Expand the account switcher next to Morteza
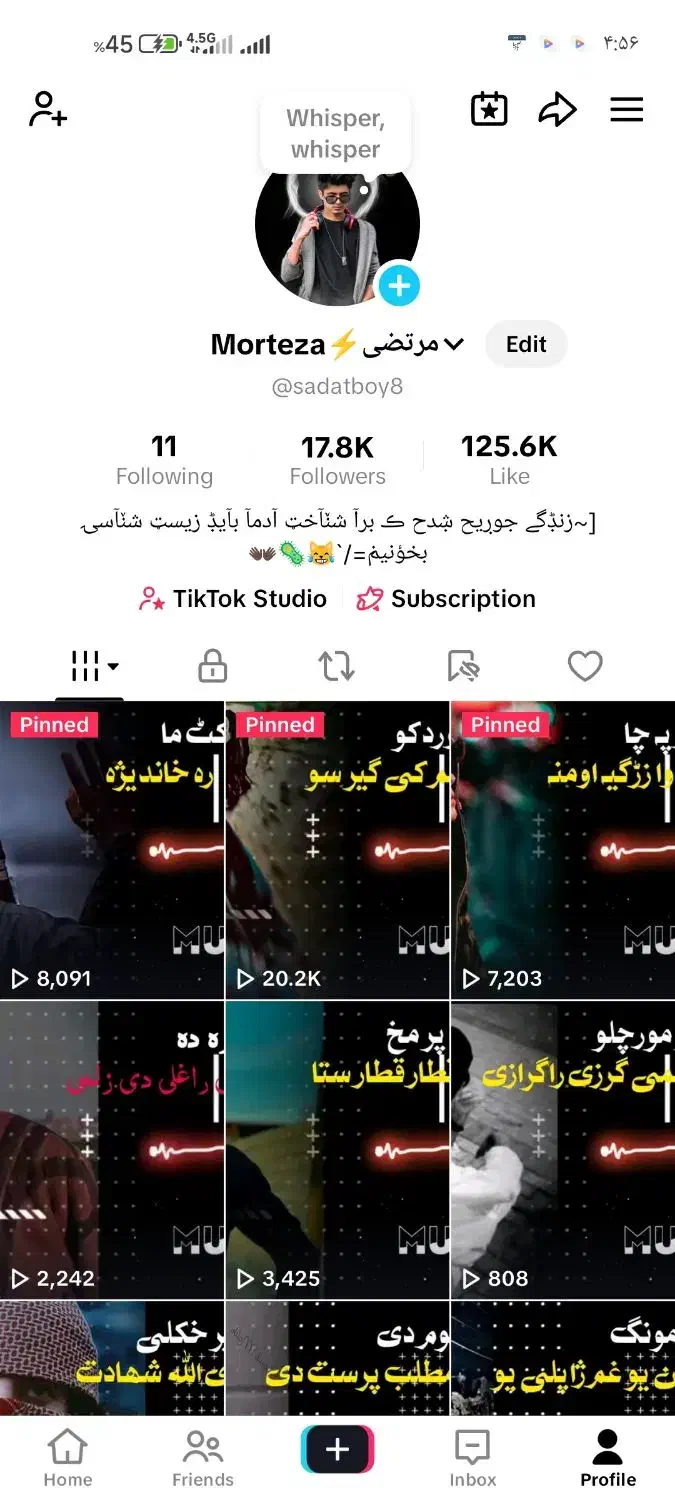Image resolution: width=675 pixels, height=1500 pixels. 454,345
